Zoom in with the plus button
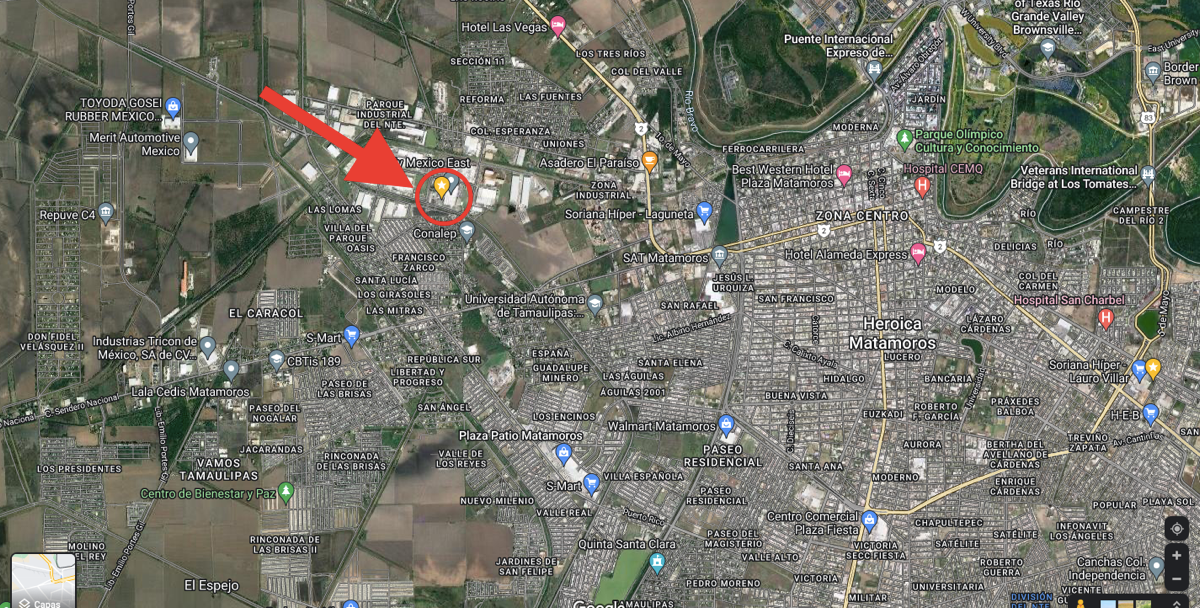1200x608 pixels. [x=1176, y=556]
